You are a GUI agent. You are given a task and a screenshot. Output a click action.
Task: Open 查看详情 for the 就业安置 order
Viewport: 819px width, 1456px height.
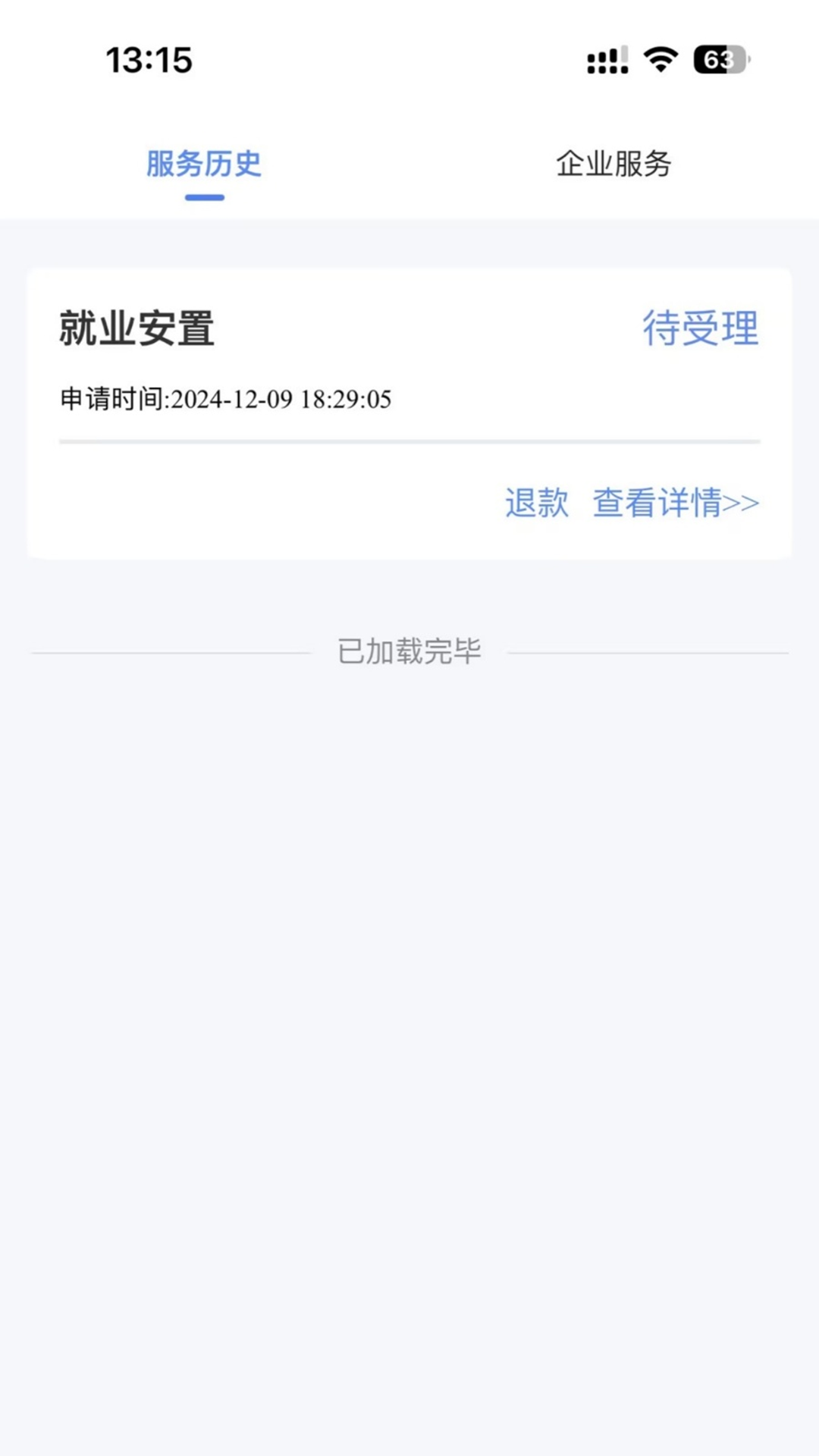pos(658,503)
